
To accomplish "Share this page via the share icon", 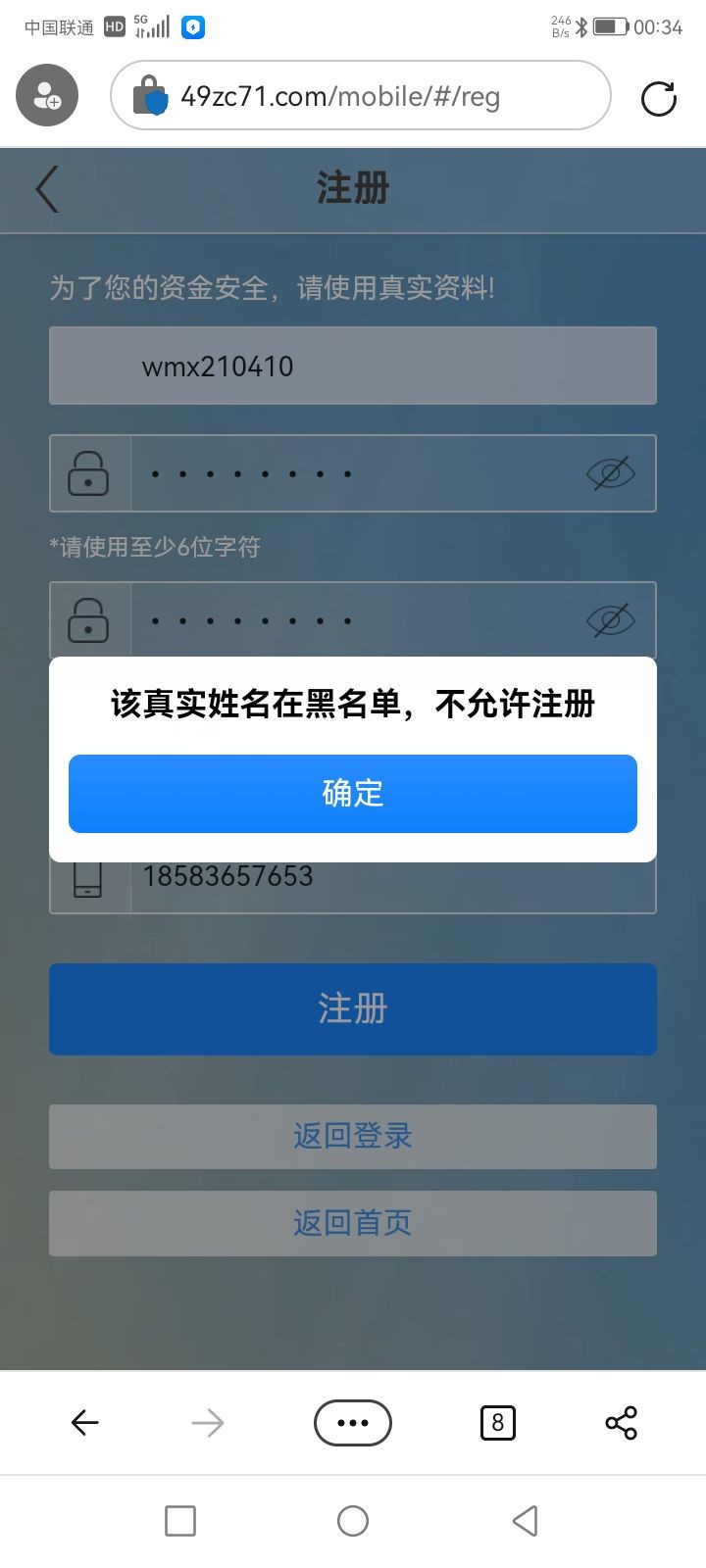I will tap(621, 1422).
